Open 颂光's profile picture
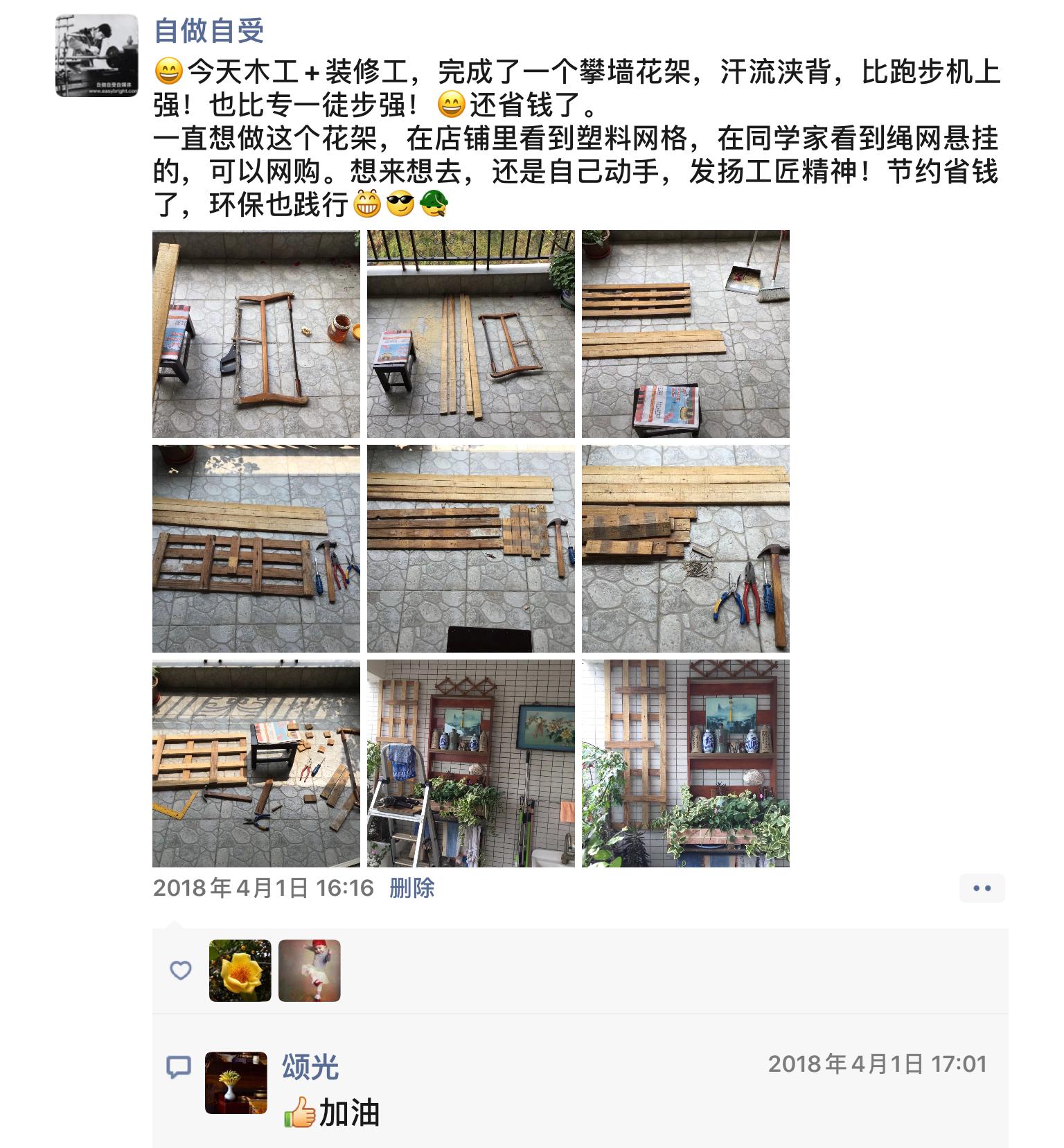1064x1148 pixels. click(x=236, y=1083)
